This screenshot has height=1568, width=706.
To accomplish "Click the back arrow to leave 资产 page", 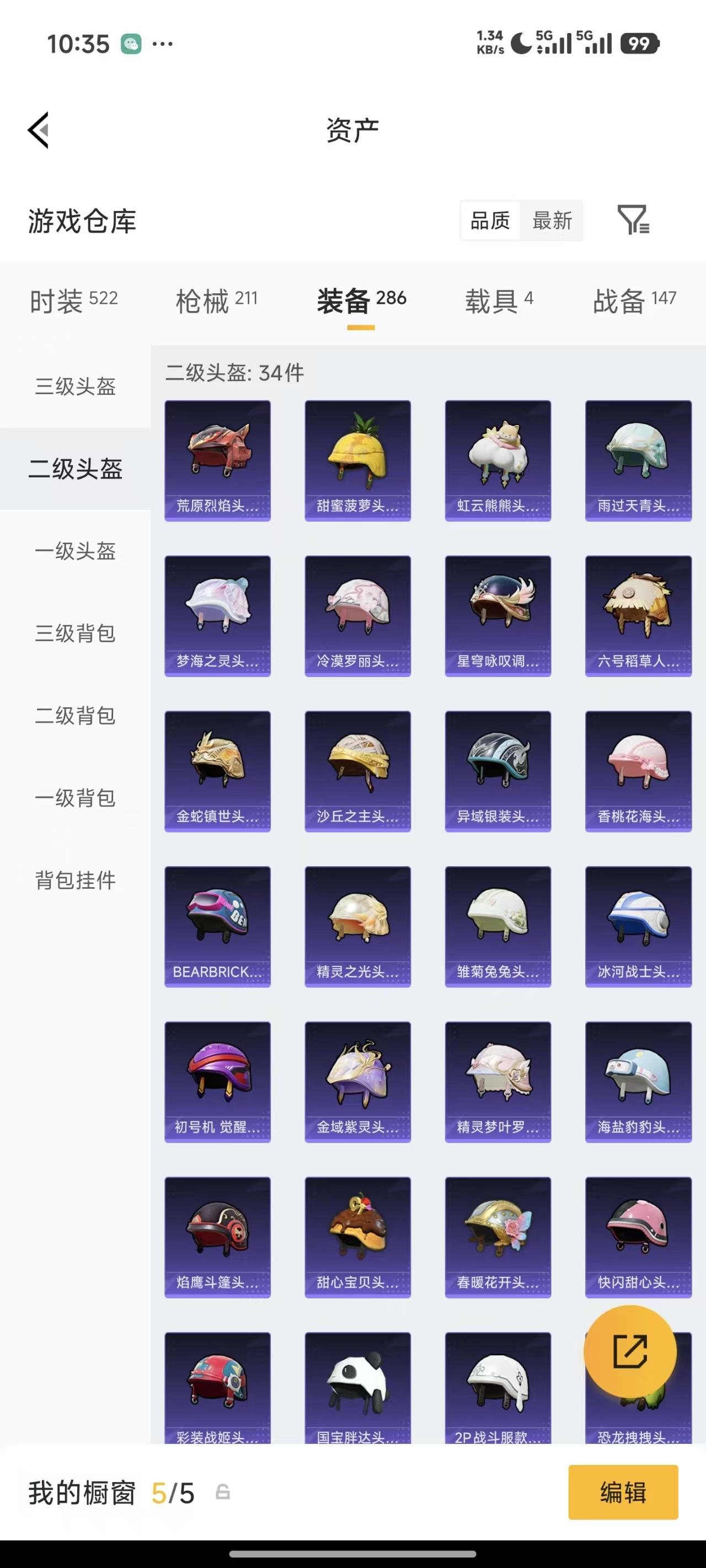I will pyautogui.click(x=36, y=129).
